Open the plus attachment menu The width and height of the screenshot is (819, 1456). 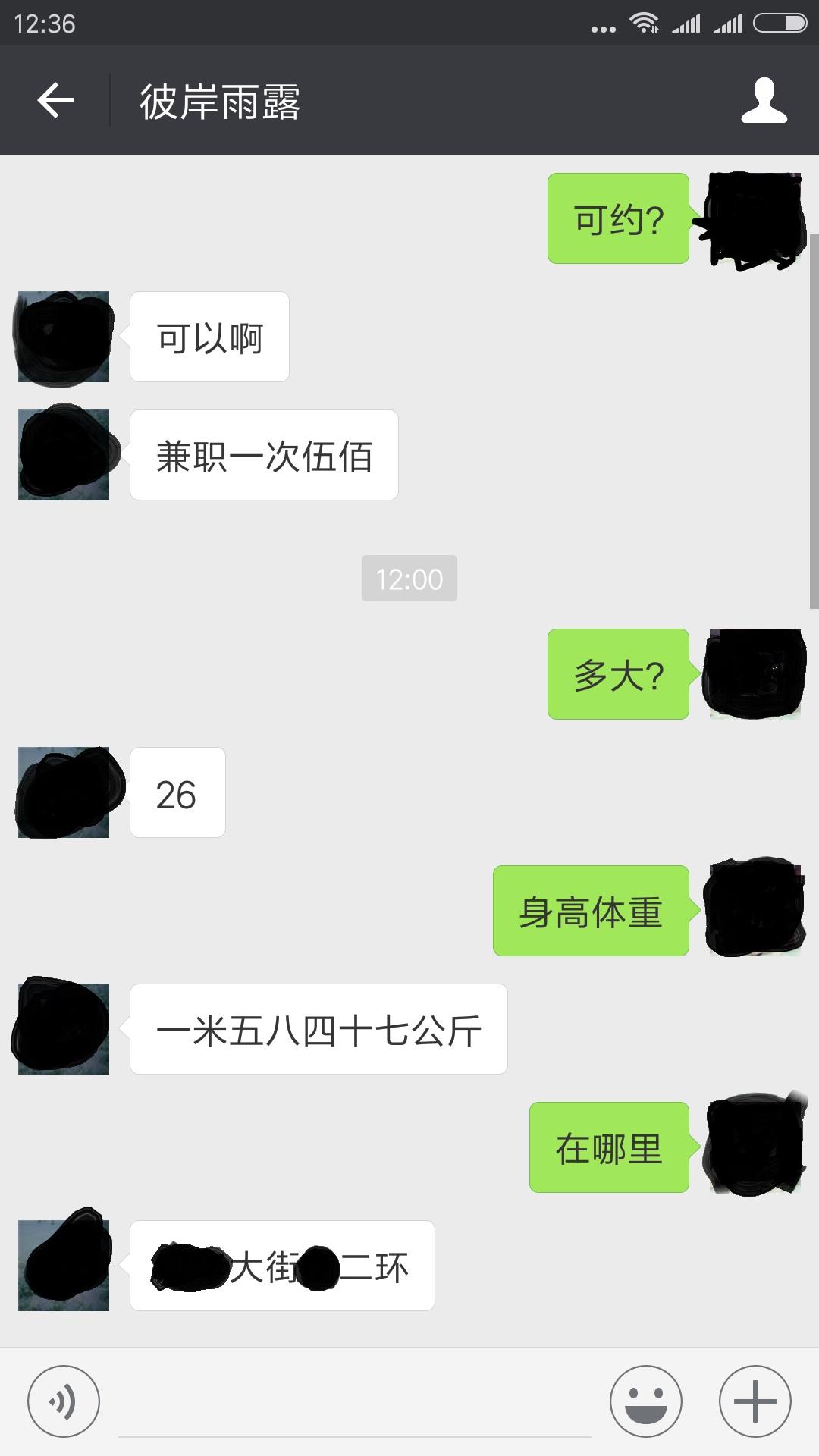tap(755, 1401)
